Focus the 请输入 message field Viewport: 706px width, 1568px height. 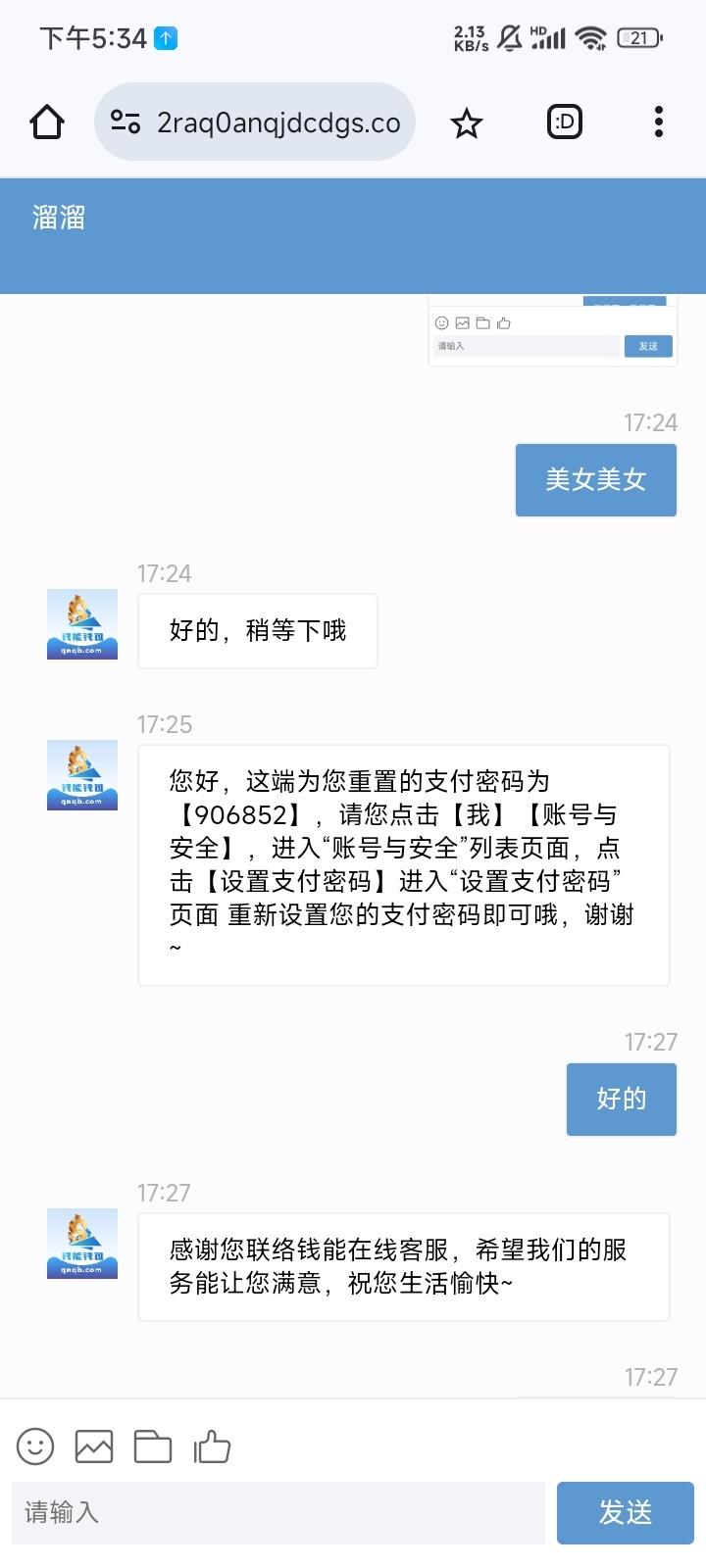(278, 1512)
